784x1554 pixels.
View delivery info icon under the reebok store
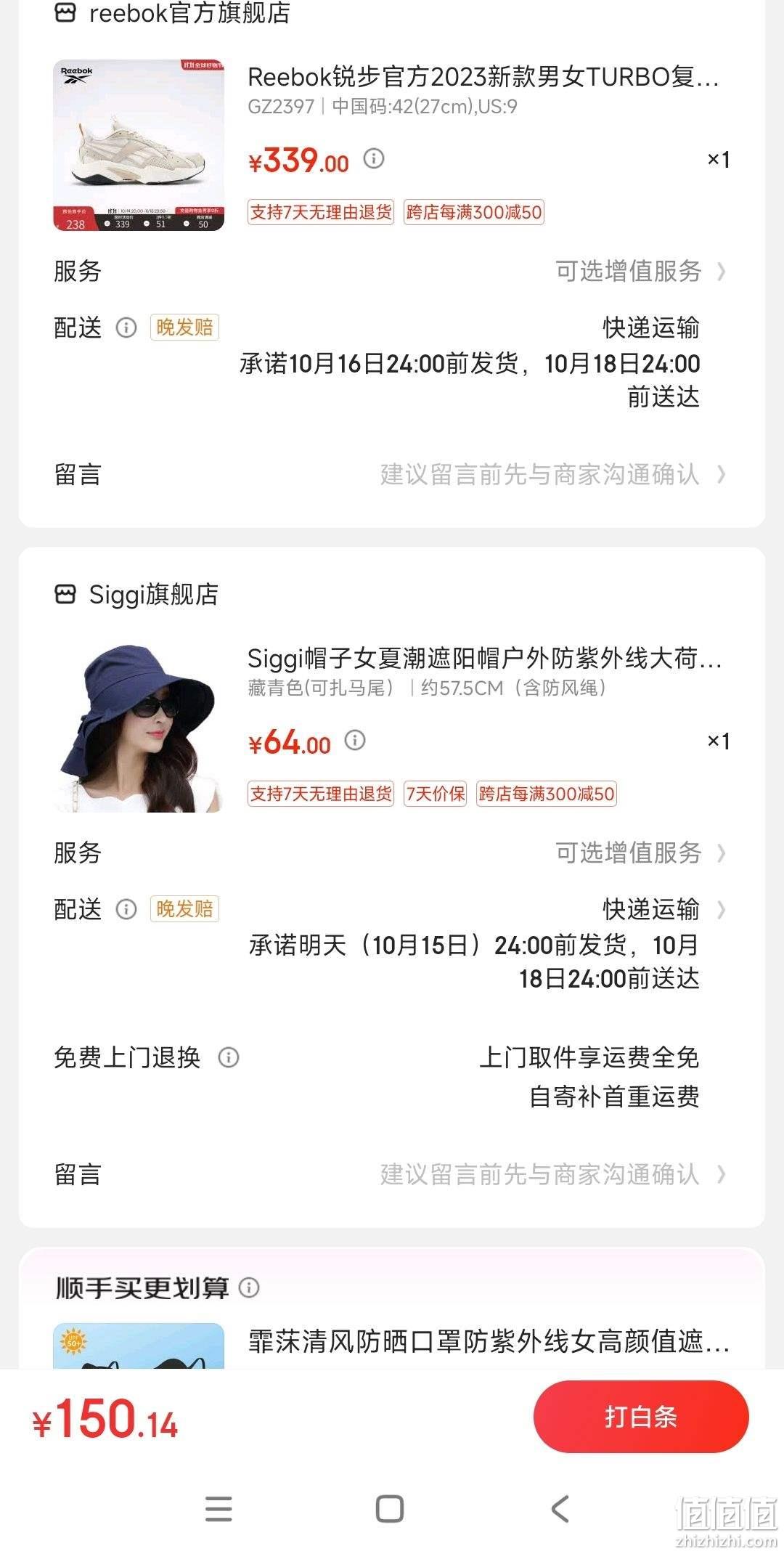(x=126, y=328)
